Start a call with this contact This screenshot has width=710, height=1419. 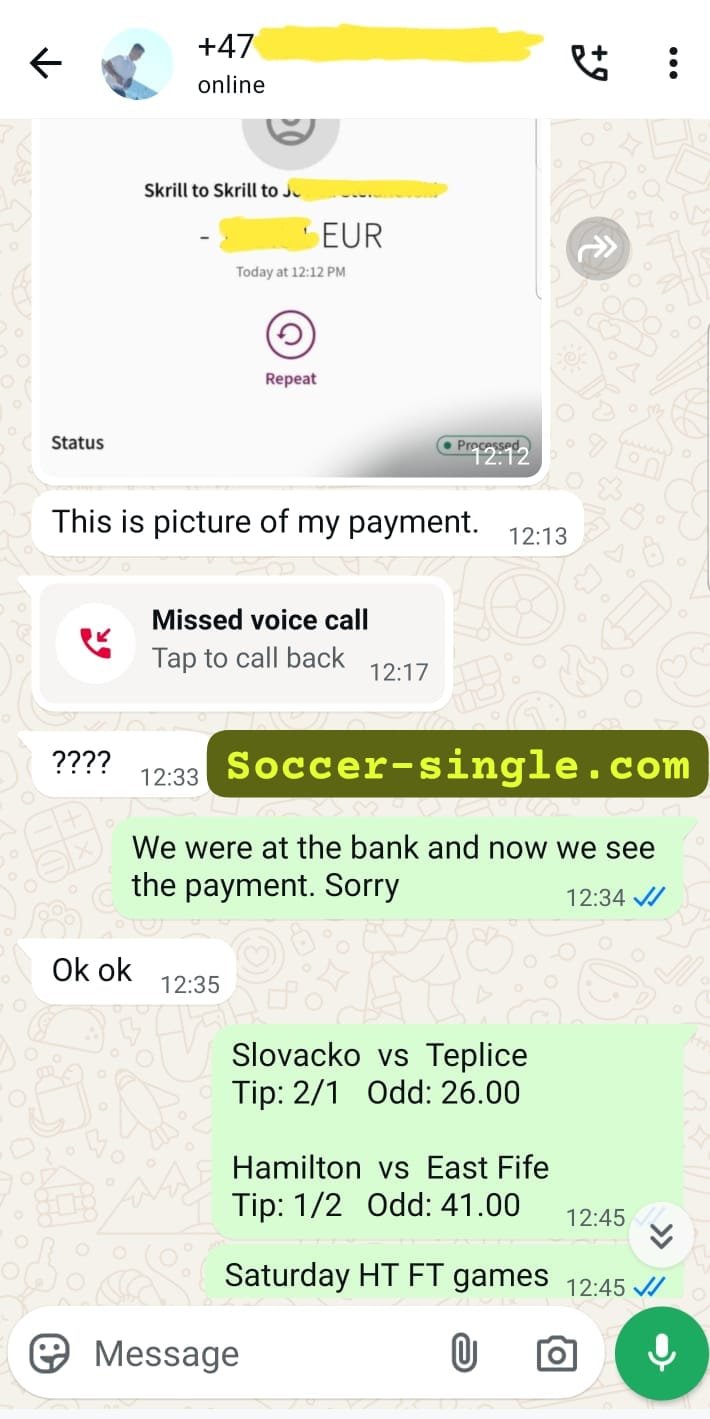coord(589,63)
